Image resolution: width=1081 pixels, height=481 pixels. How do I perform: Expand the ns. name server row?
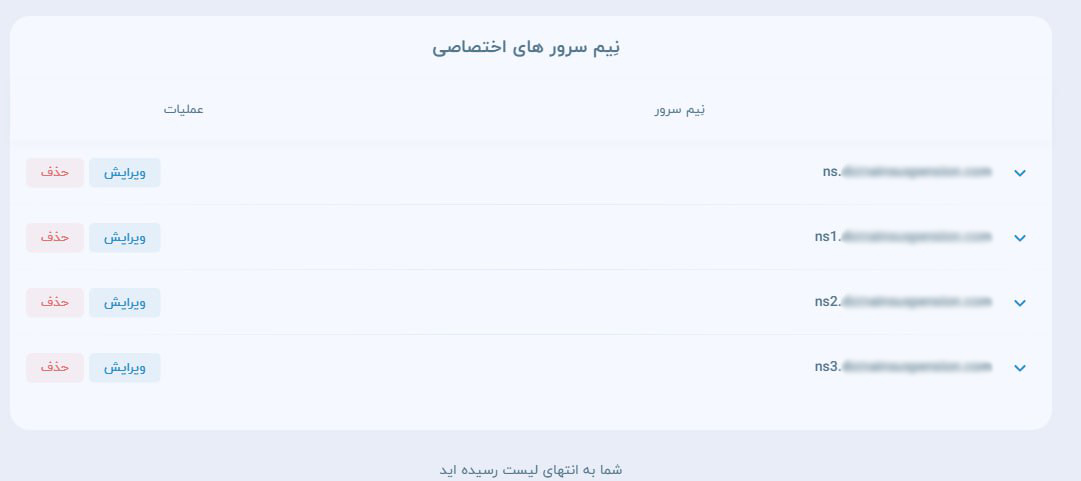1019,173
